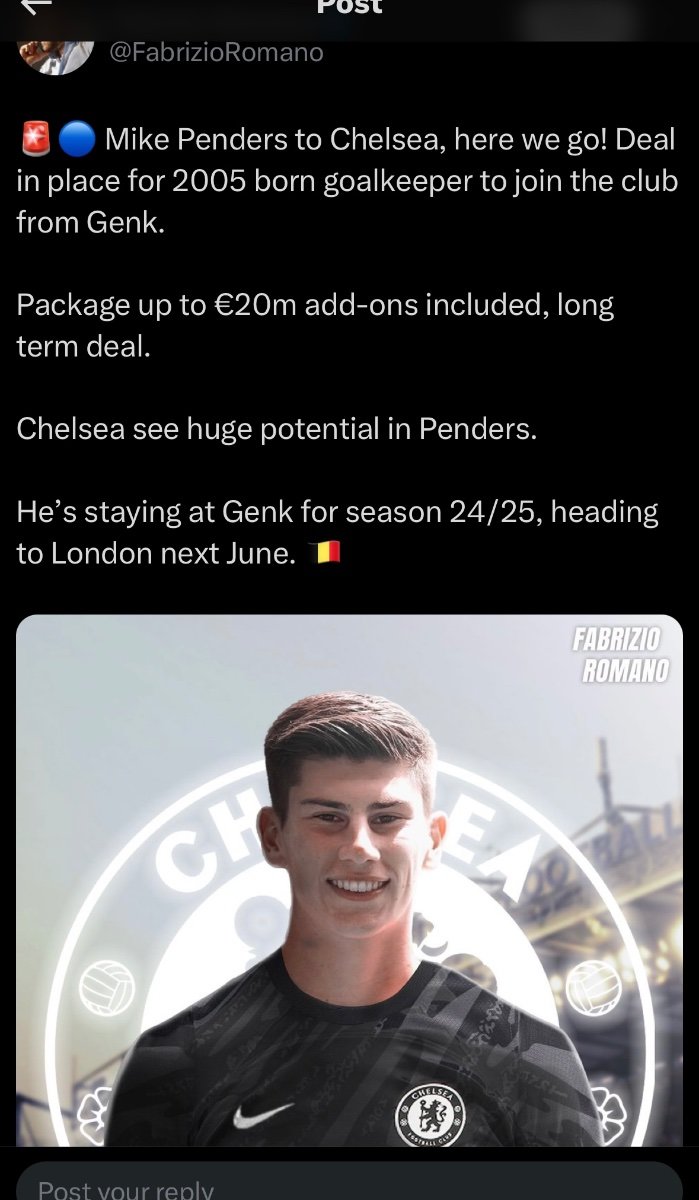Go back using the top-left arrow
Screen dimensions: 699x1200
37,6
